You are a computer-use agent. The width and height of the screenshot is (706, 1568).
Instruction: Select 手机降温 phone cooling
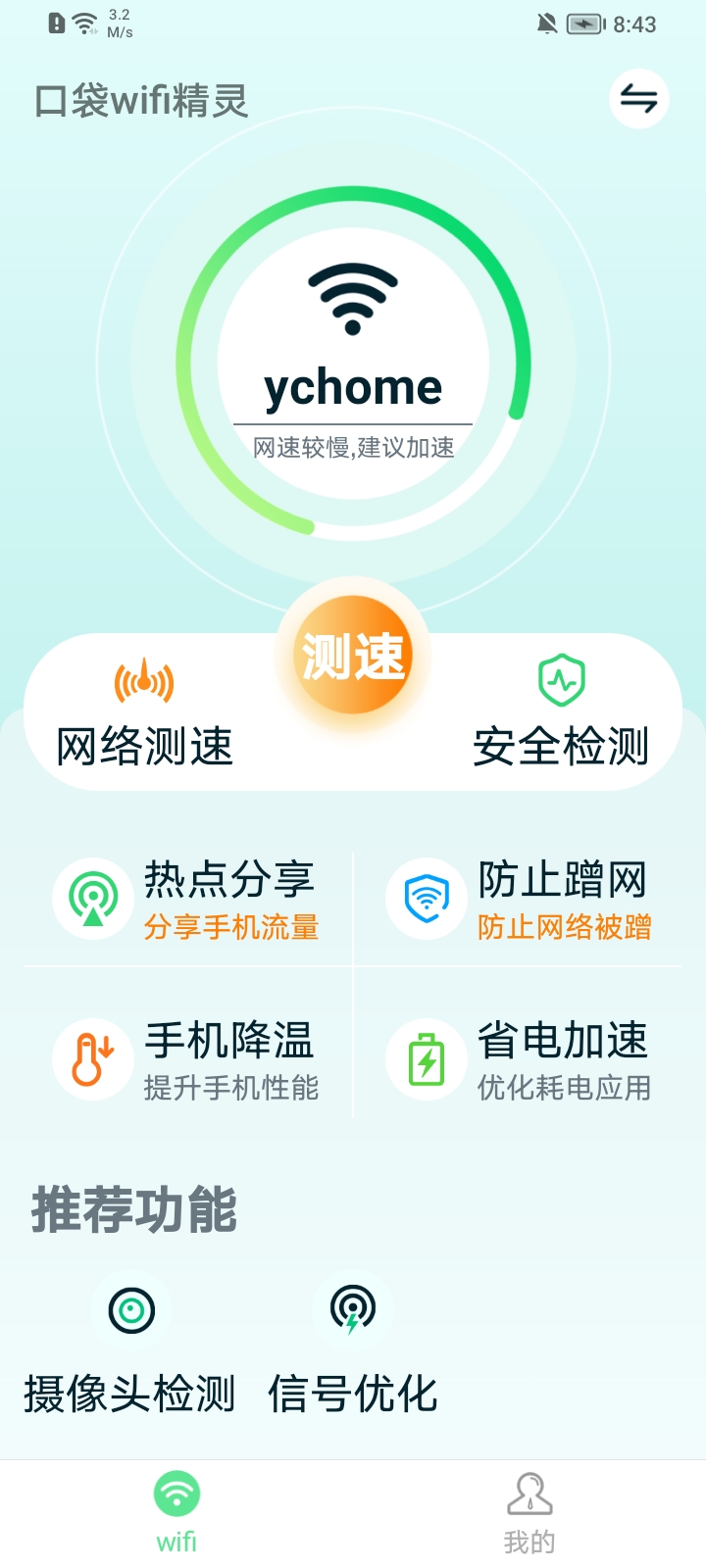(188, 1058)
